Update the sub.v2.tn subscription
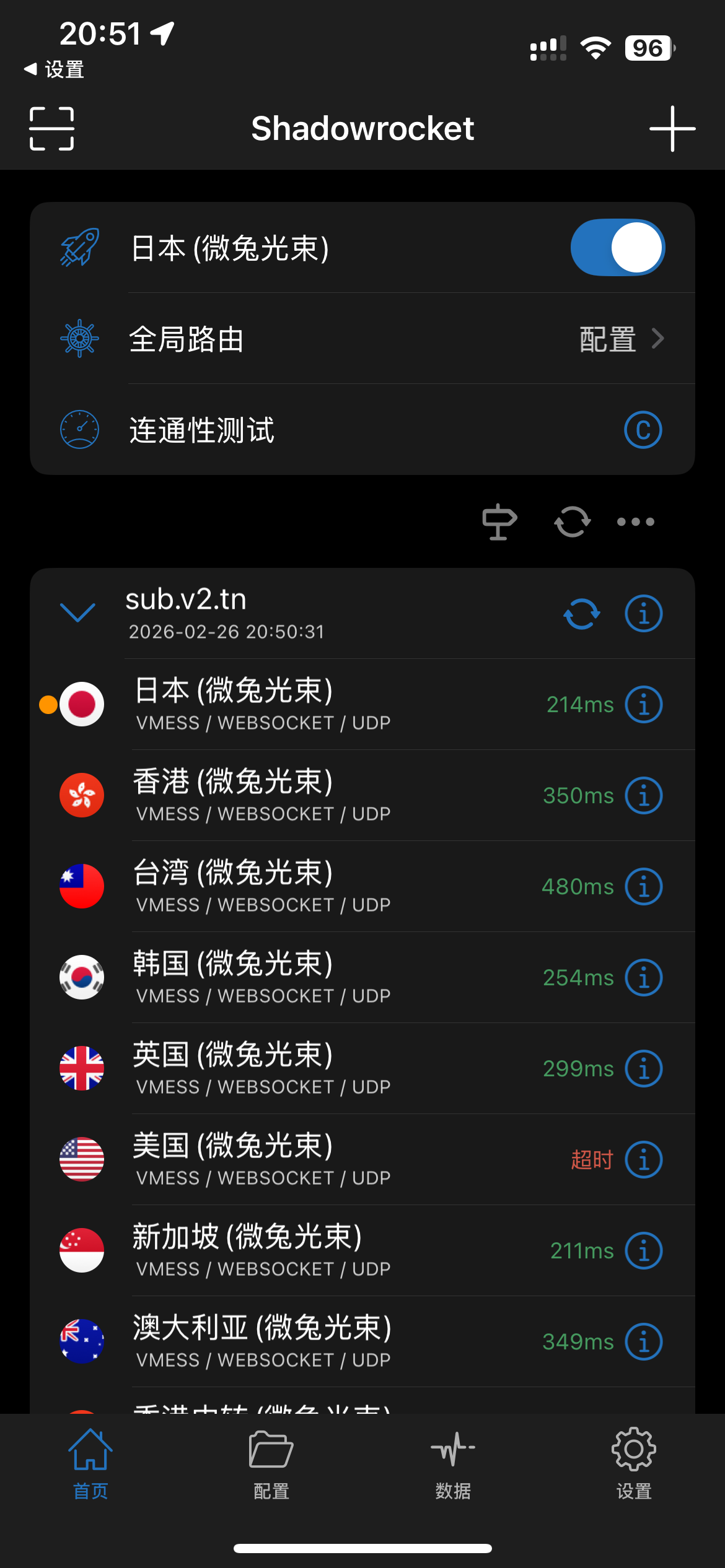This screenshot has width=725, height=1568. click(x=581, y=614)
